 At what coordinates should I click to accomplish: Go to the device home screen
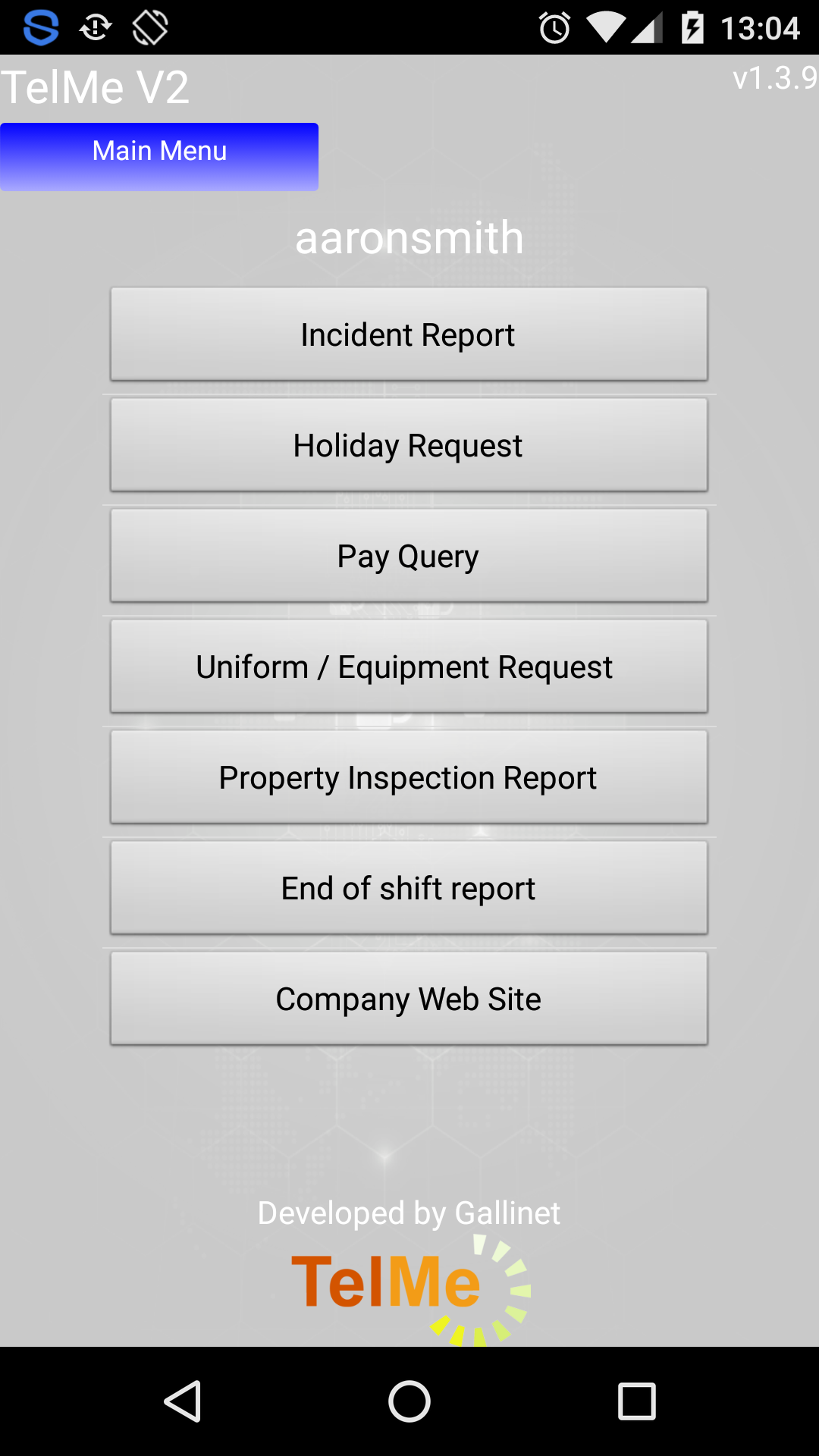click(x=409, y=1401)
